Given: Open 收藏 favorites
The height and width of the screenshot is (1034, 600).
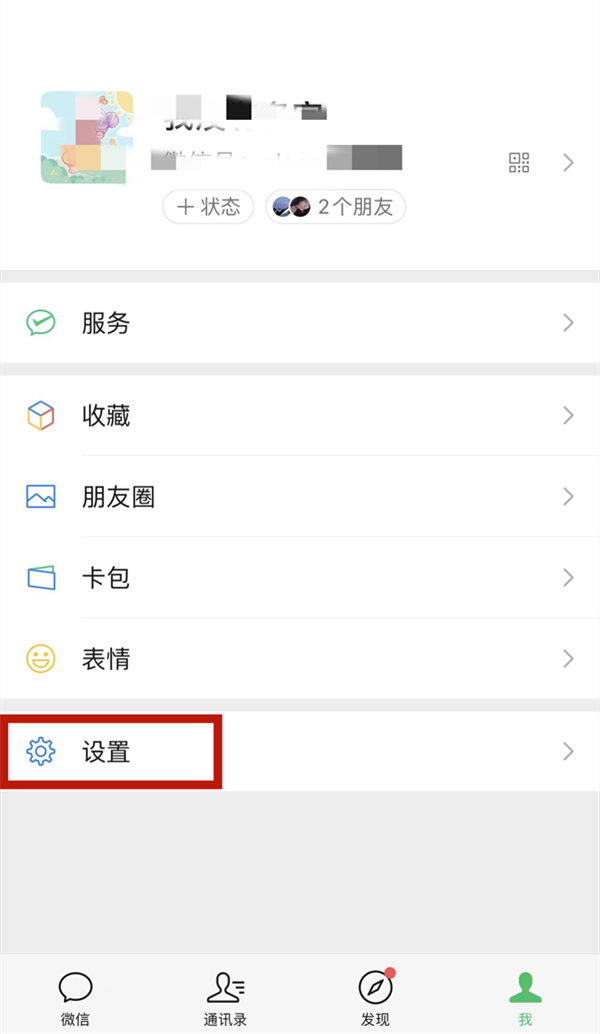Looking at the screenshot, I should pos(300,416).
